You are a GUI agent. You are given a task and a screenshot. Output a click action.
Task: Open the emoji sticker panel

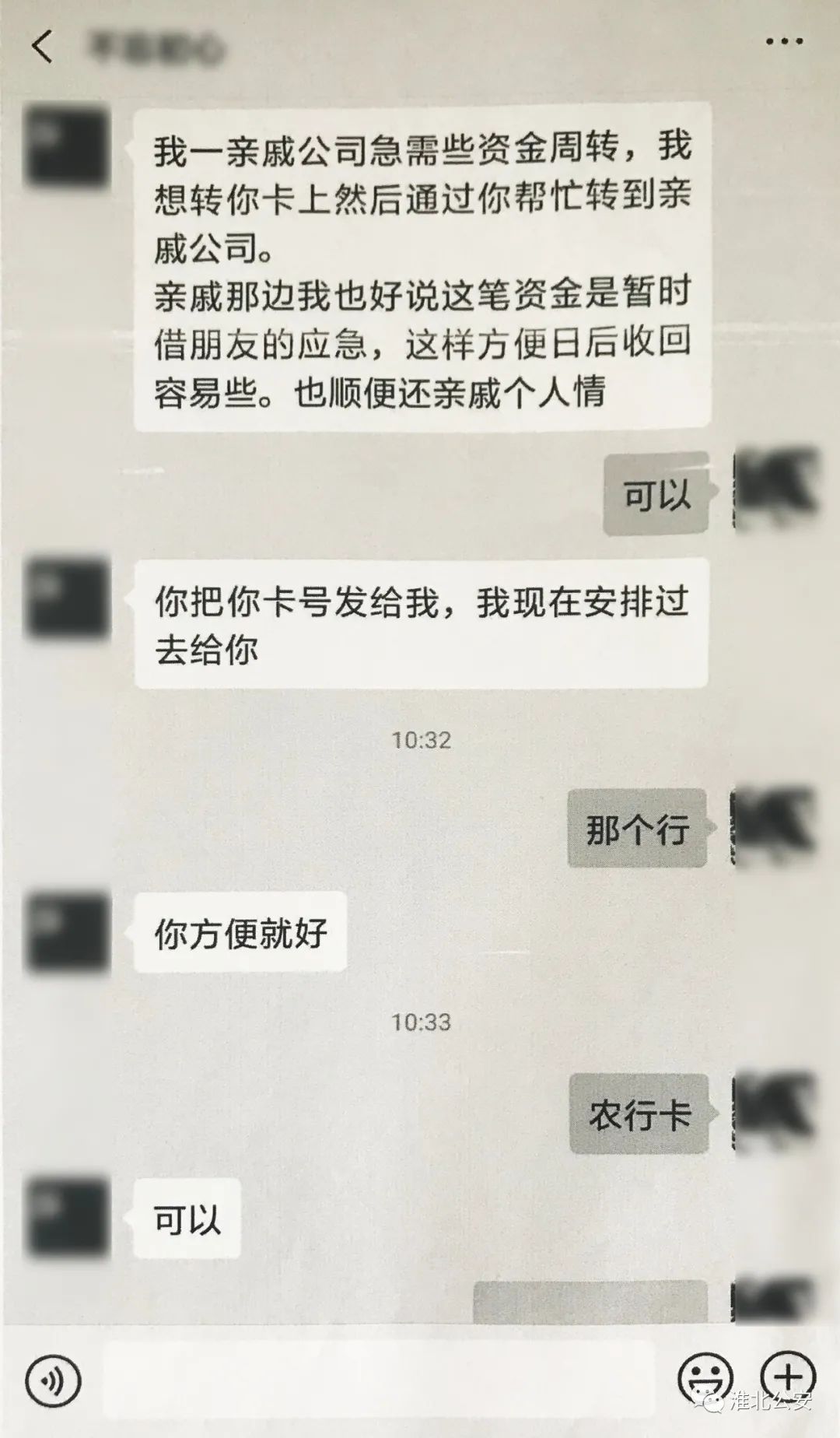coord(705,1380)
